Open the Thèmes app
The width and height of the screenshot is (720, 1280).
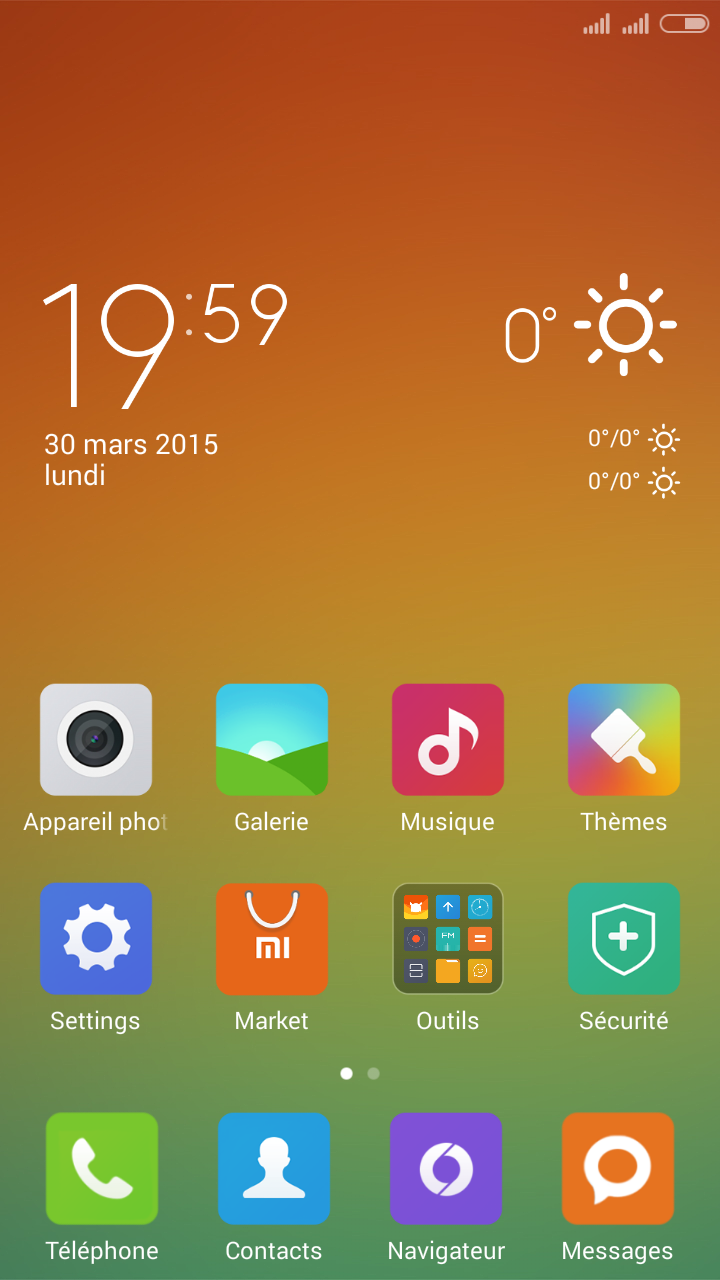pos(624,740)
